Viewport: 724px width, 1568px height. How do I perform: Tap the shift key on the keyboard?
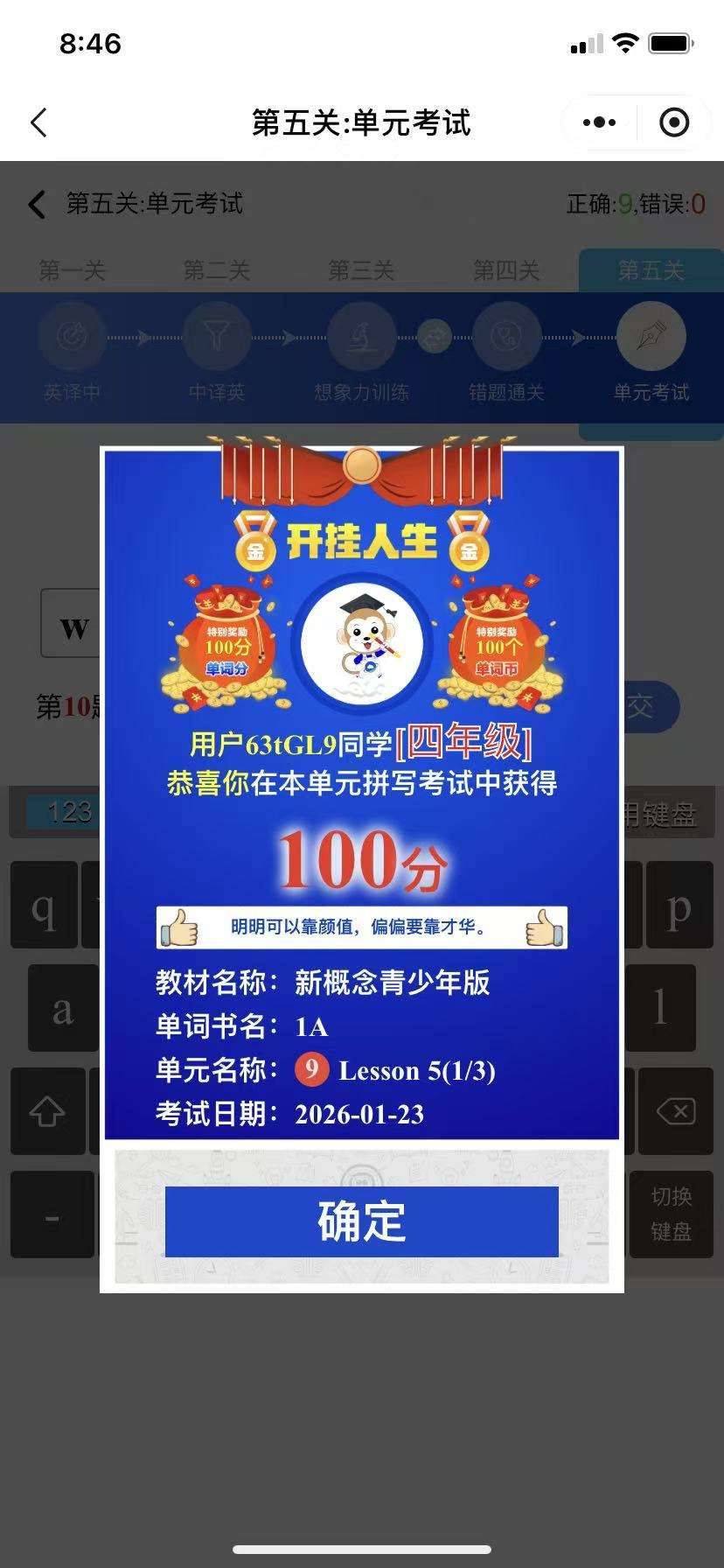[47, 1111]
